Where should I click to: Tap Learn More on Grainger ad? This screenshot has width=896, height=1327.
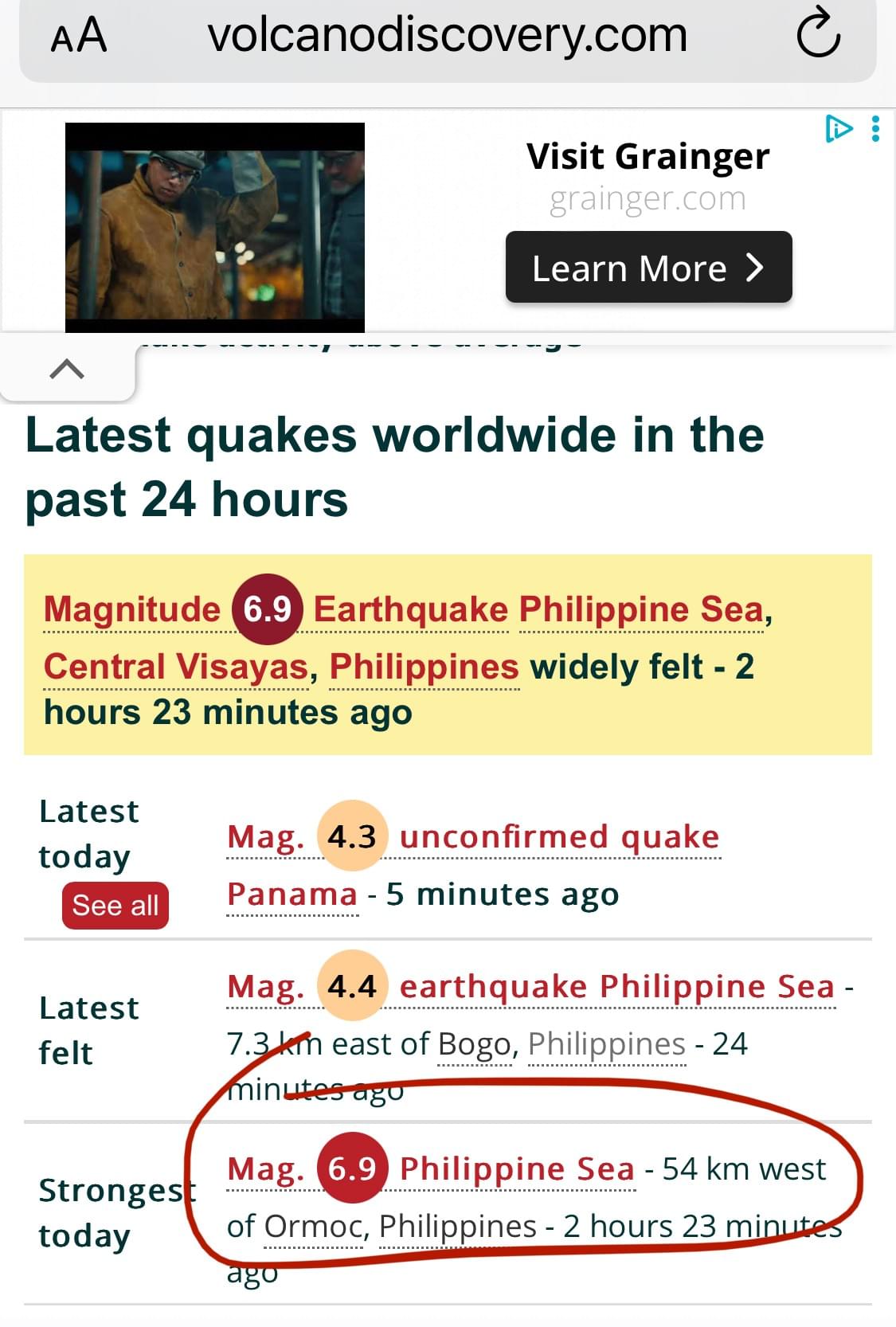pos(648,268)
